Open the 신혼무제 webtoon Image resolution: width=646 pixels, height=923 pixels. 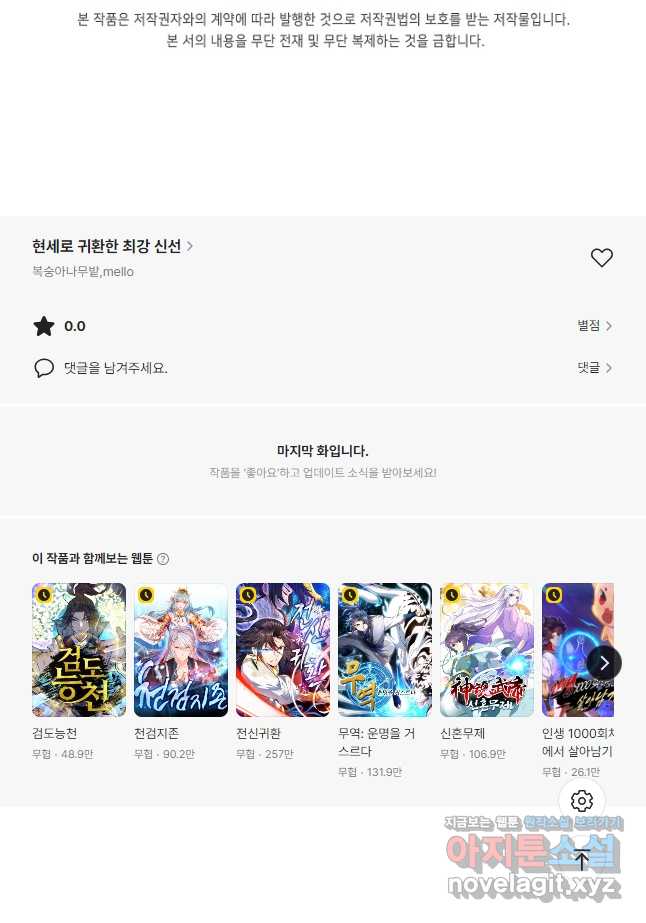(x=487, y=650)
